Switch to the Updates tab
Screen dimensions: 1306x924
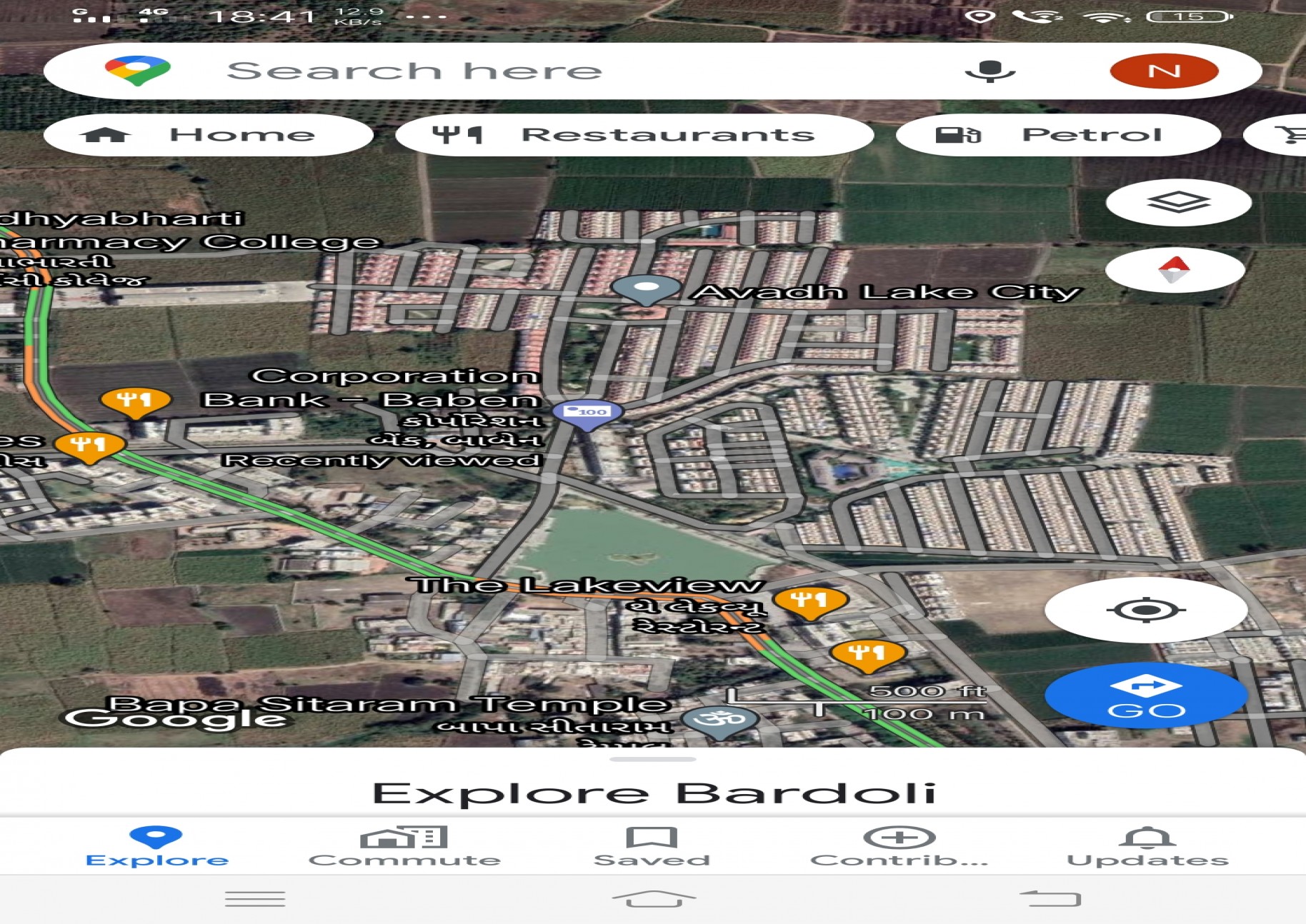point(1147,847)
